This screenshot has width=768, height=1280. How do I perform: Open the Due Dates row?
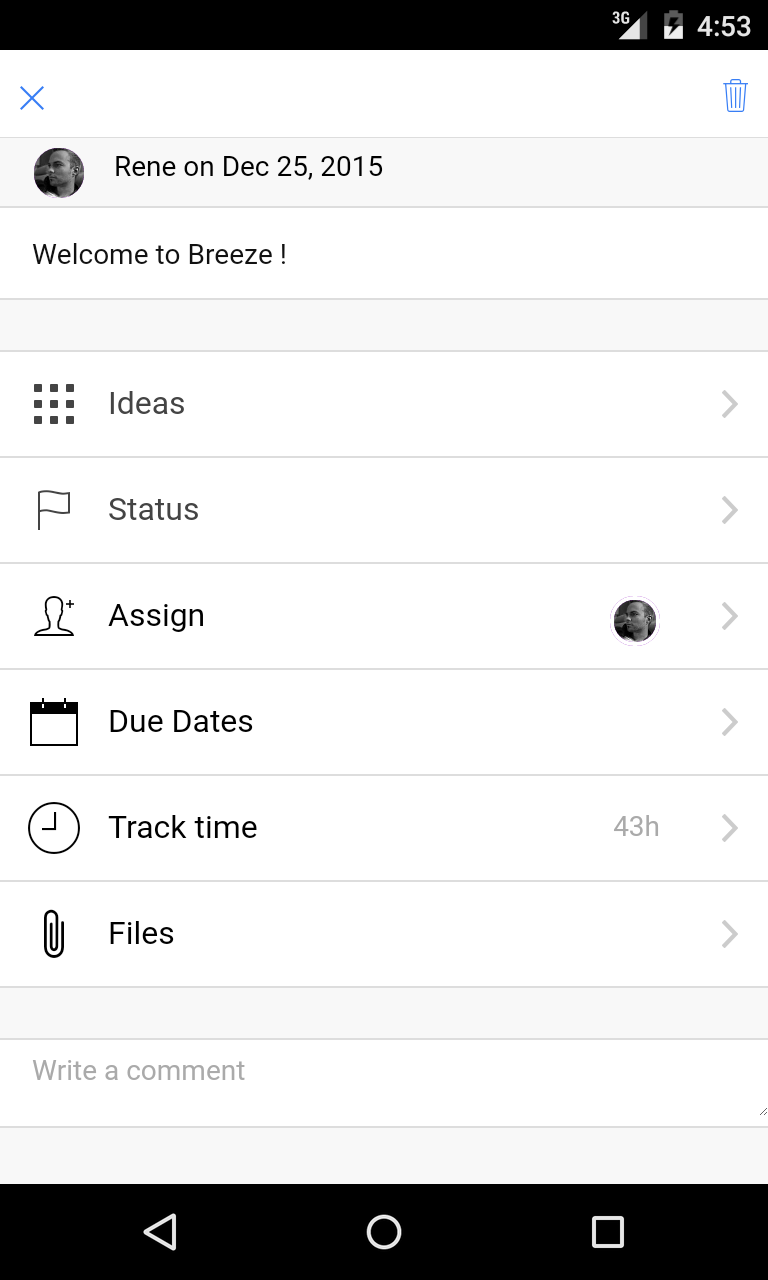point(384,722)
